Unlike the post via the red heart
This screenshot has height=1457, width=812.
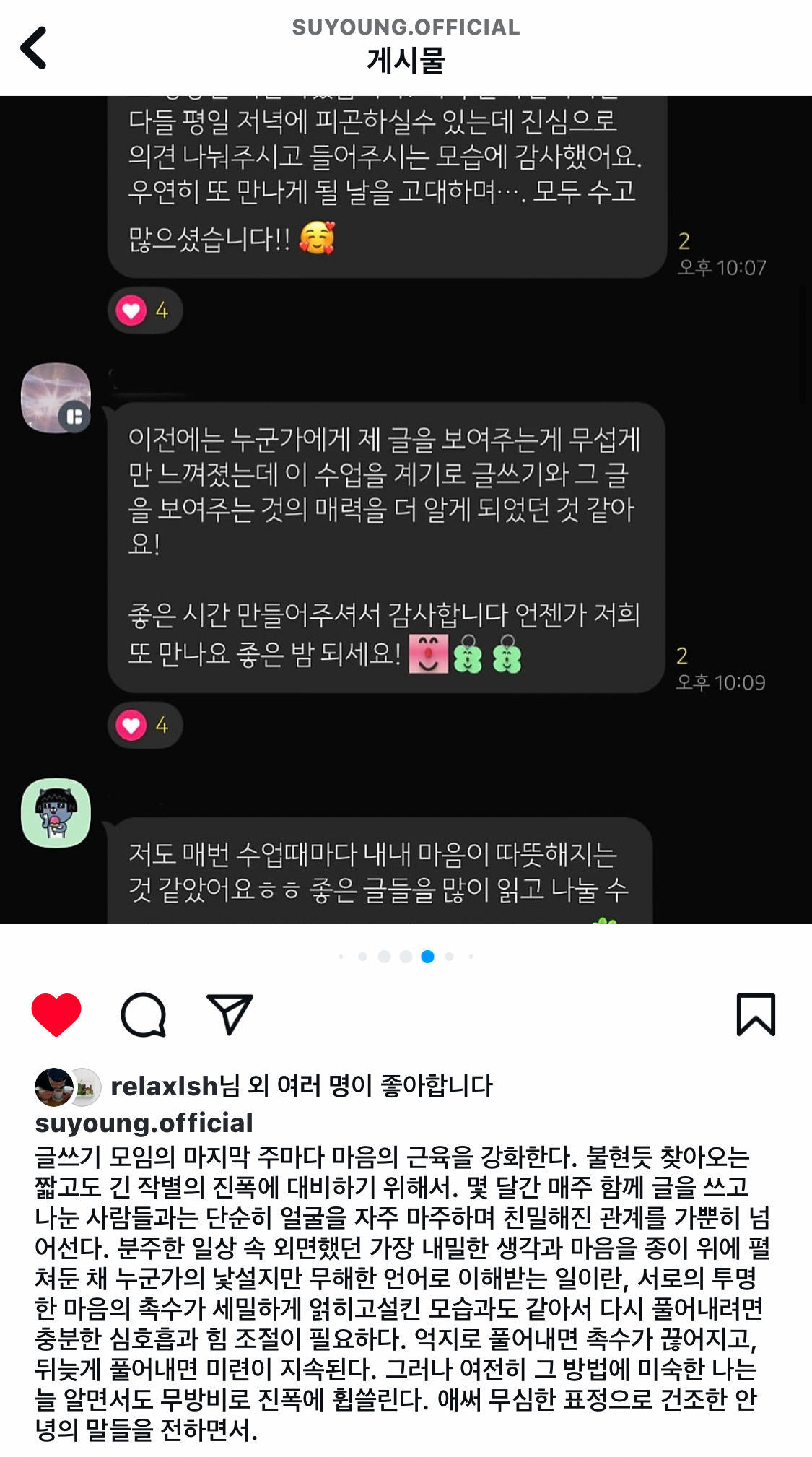tap(56, 1014)
